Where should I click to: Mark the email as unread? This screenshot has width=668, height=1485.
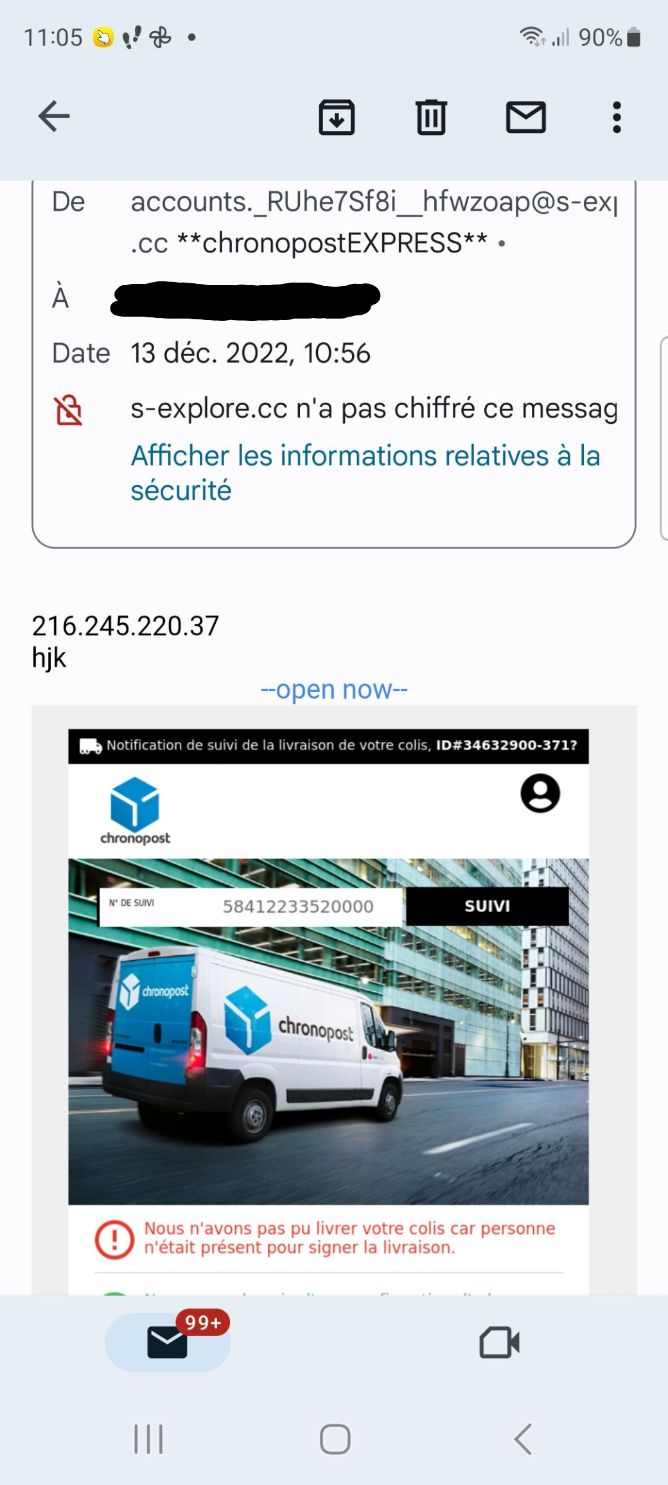[x=526, y=117]
